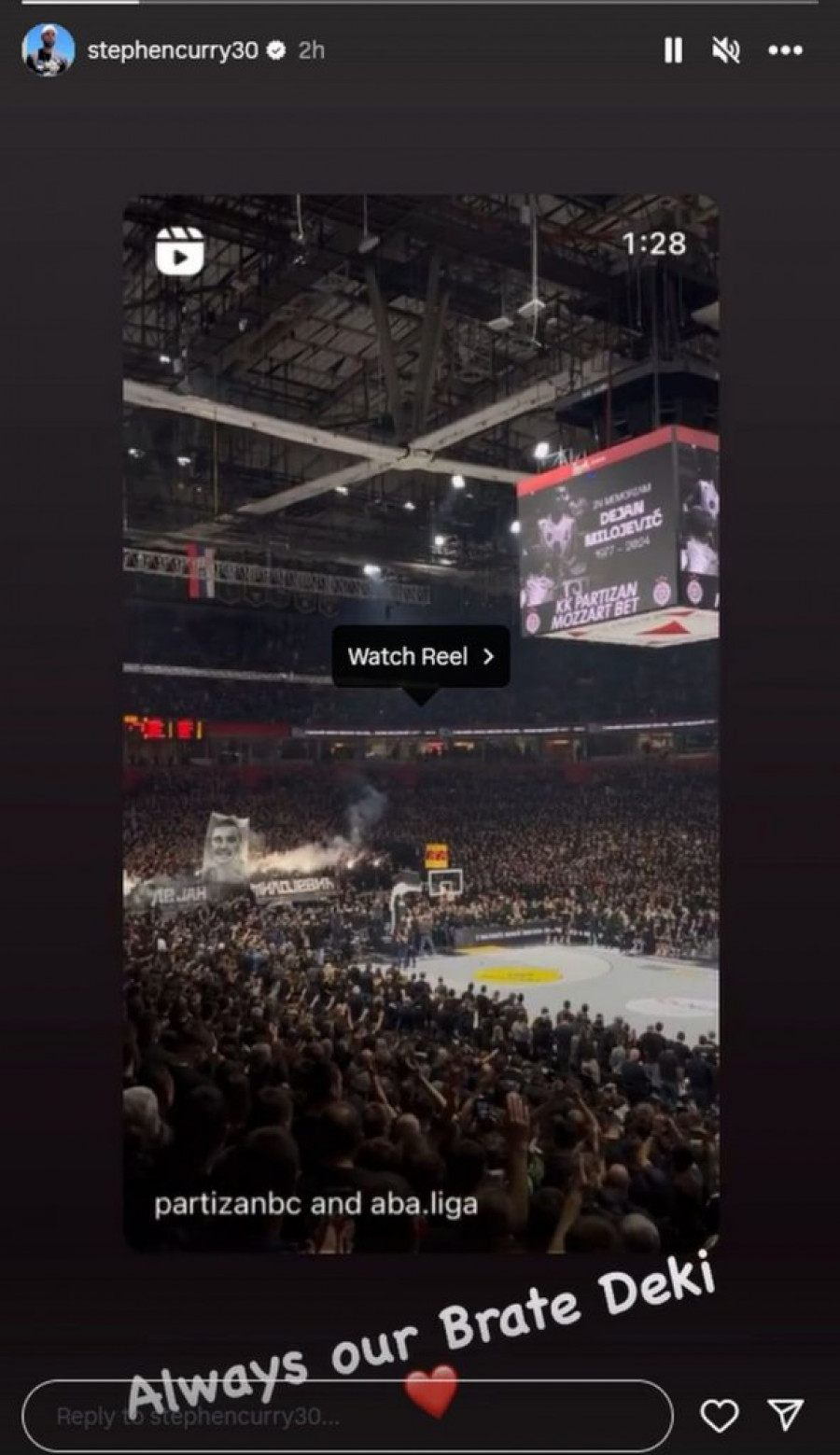Open stephencurry30's profile picture

pos(48,50)
